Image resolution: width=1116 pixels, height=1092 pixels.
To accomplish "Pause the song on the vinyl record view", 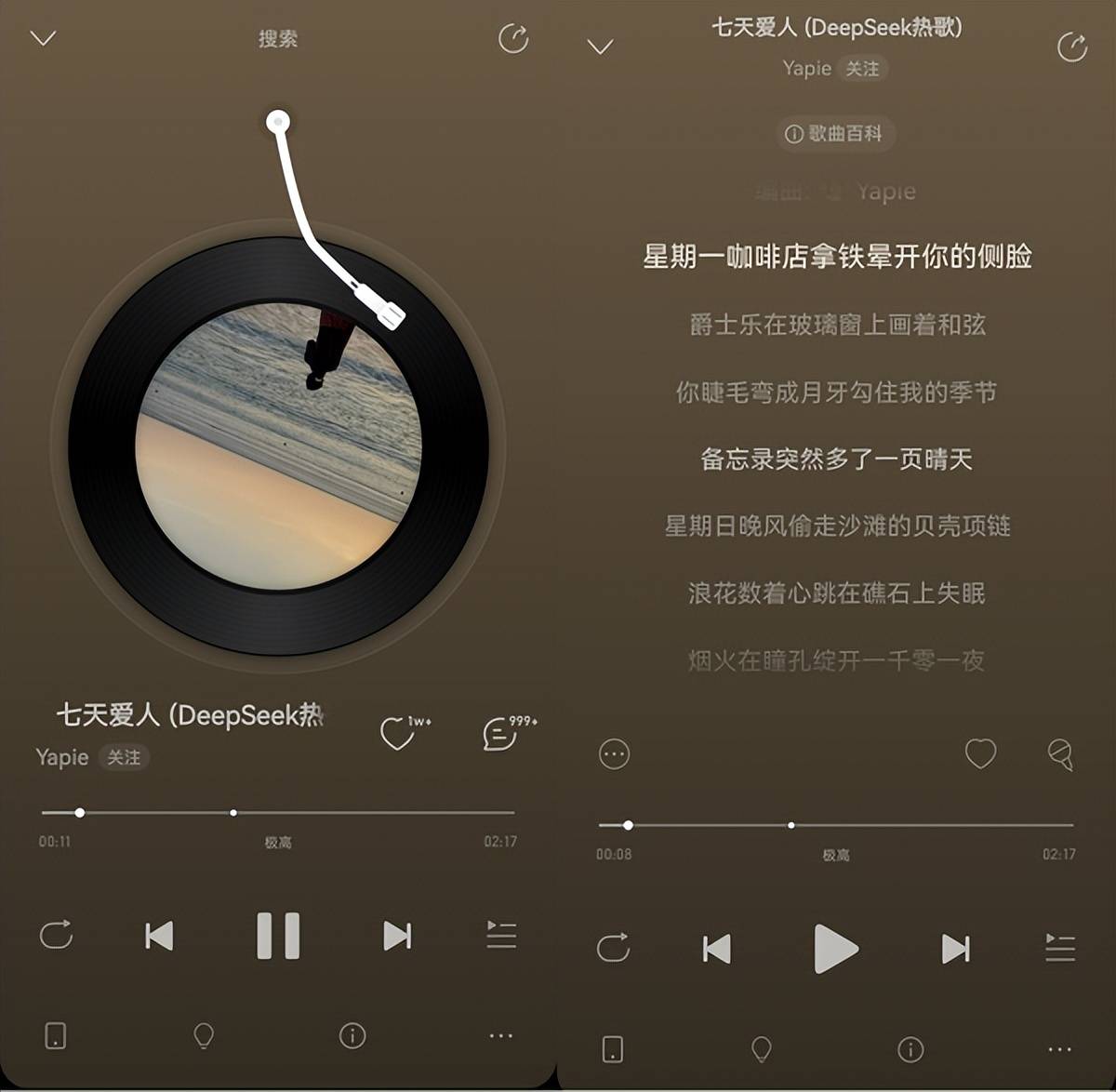I will point(278,935).
